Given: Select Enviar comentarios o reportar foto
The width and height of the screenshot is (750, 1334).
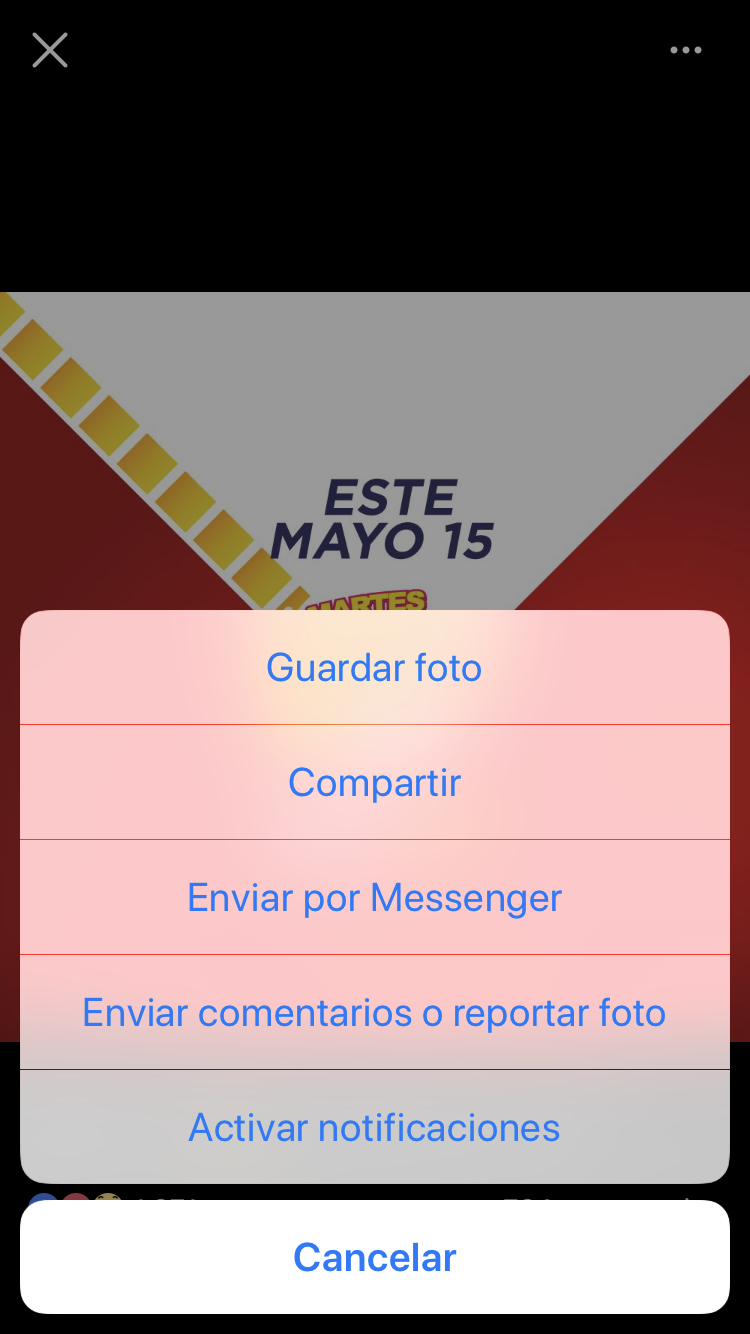Looking at the screenshot, I should point(374,1012).
